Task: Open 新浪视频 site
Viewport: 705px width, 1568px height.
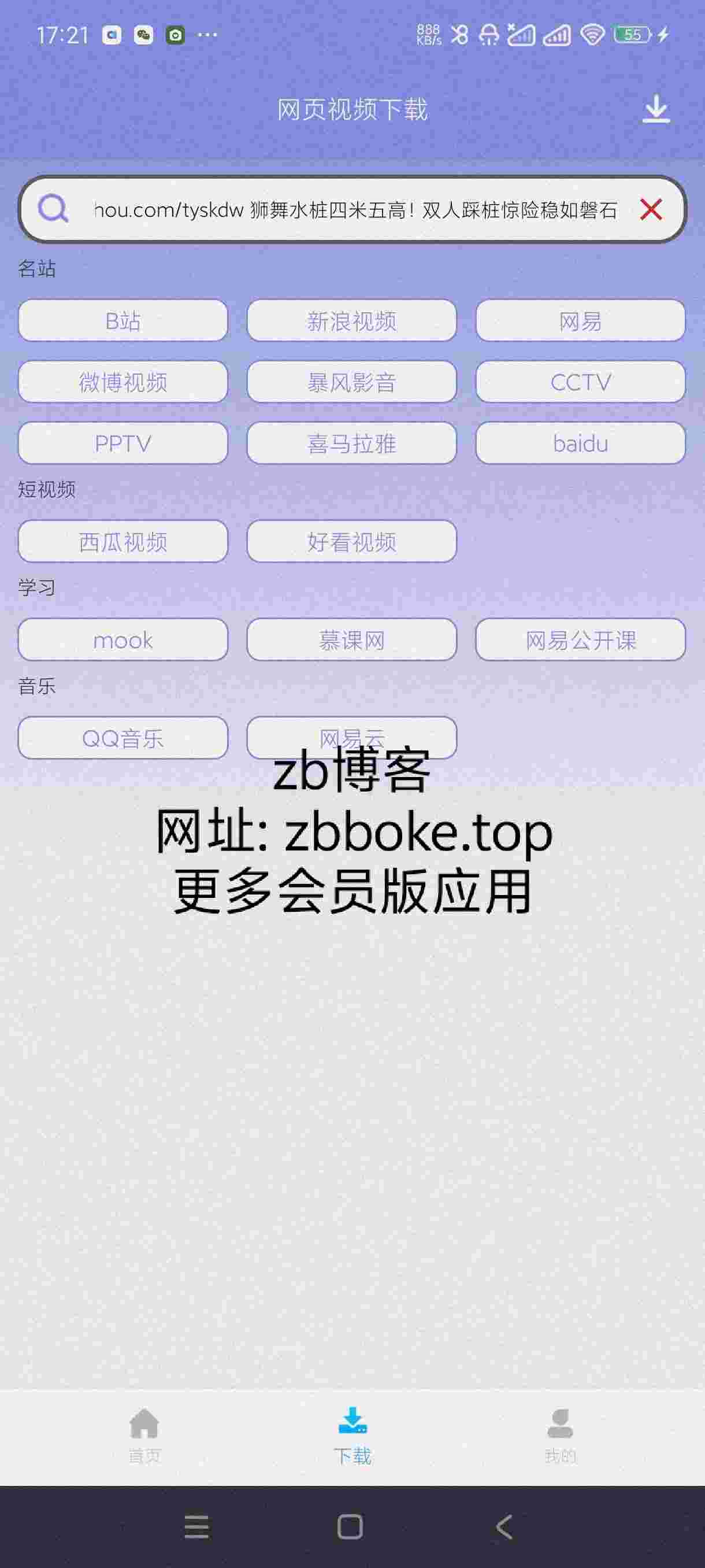Action: tap(351, 321)
